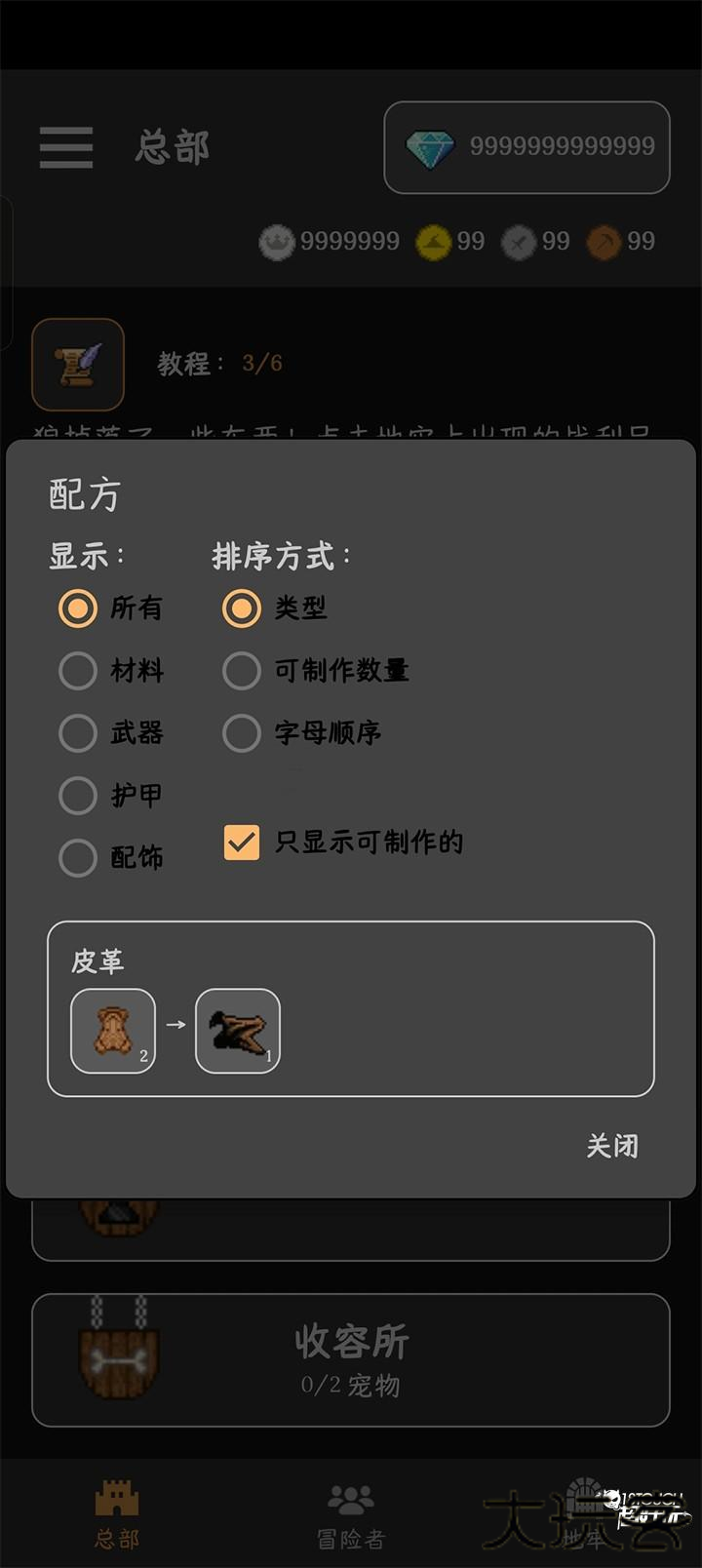
Task: Select the 配饰 display filter
Action: click(78, 858)
